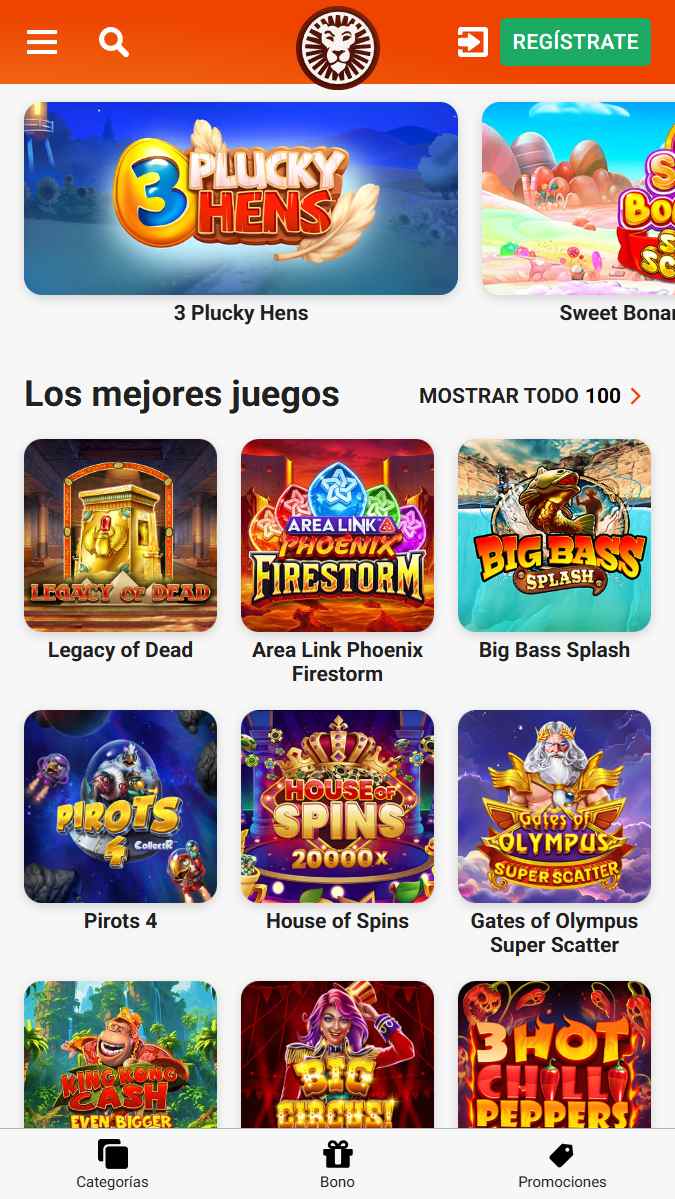Switch to the Bono tab
The width and height of the screenshot is (675, 1199).
coord(337,1164)
